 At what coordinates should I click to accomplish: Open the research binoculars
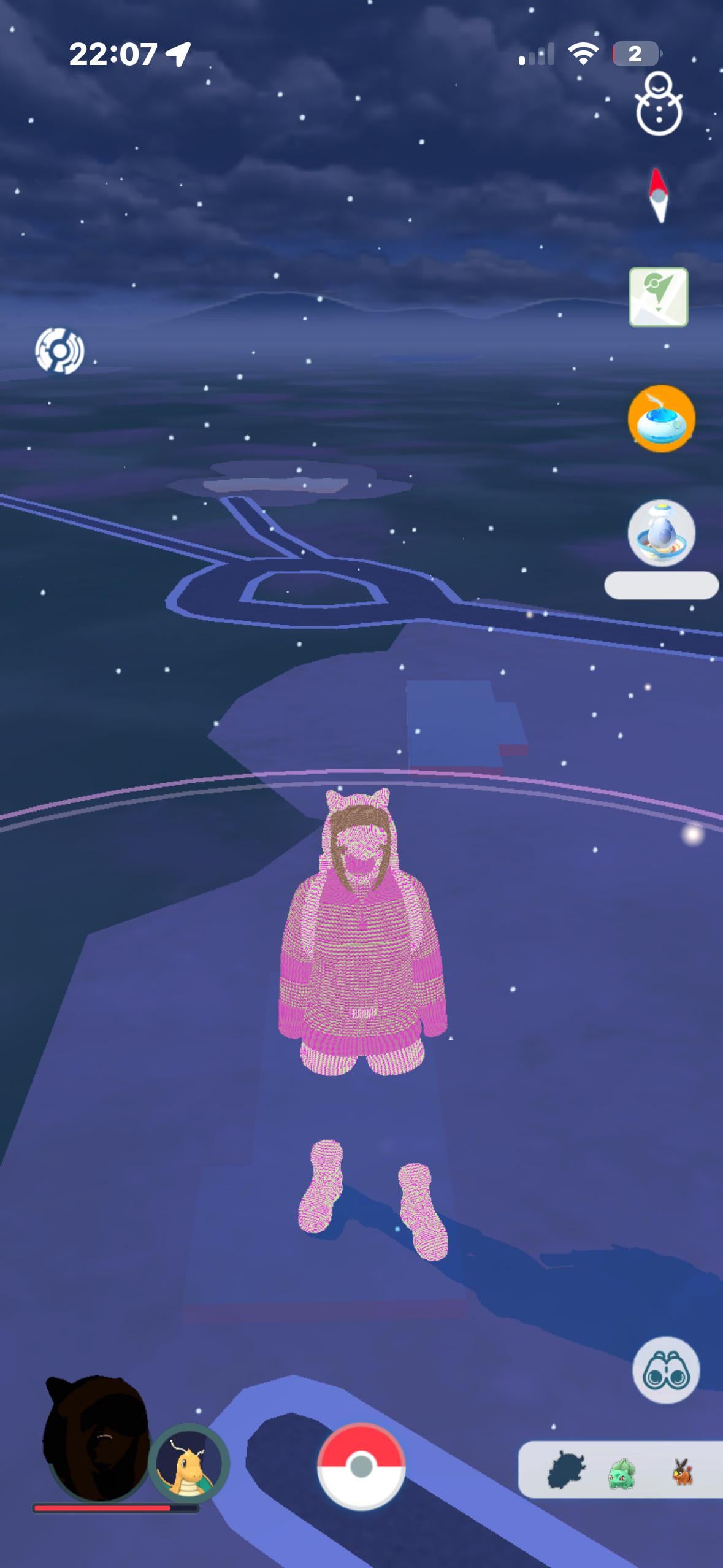tap(666, 1370)
